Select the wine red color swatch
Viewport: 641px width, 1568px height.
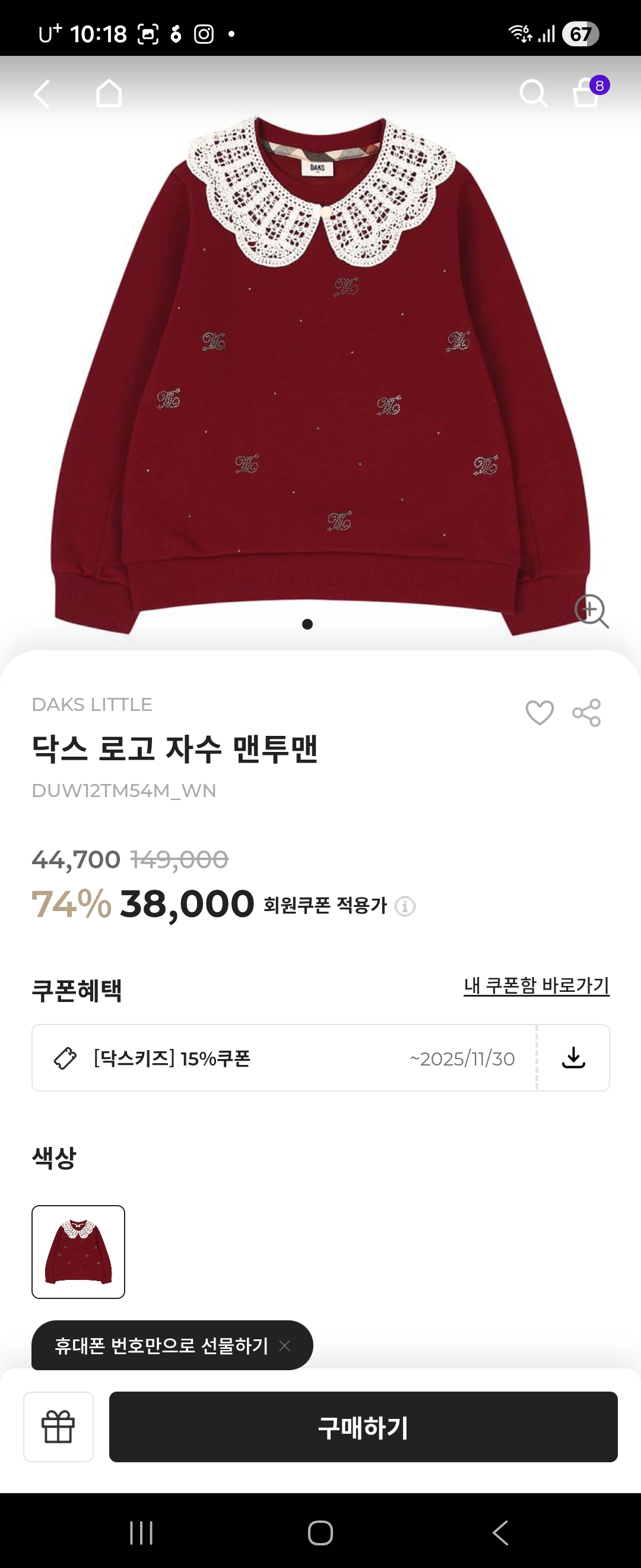coord(78,1251)
